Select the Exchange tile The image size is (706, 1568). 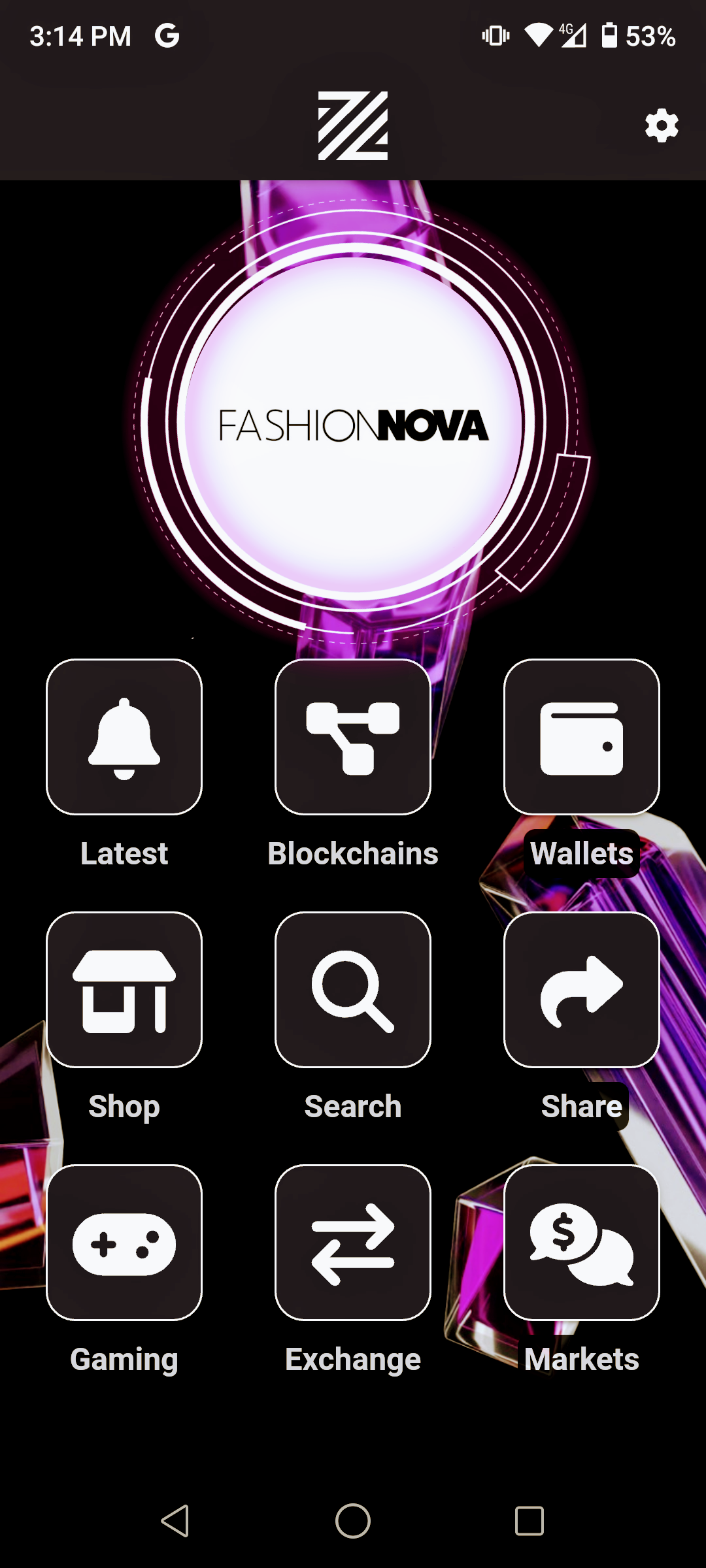[x=353, y=1243]
